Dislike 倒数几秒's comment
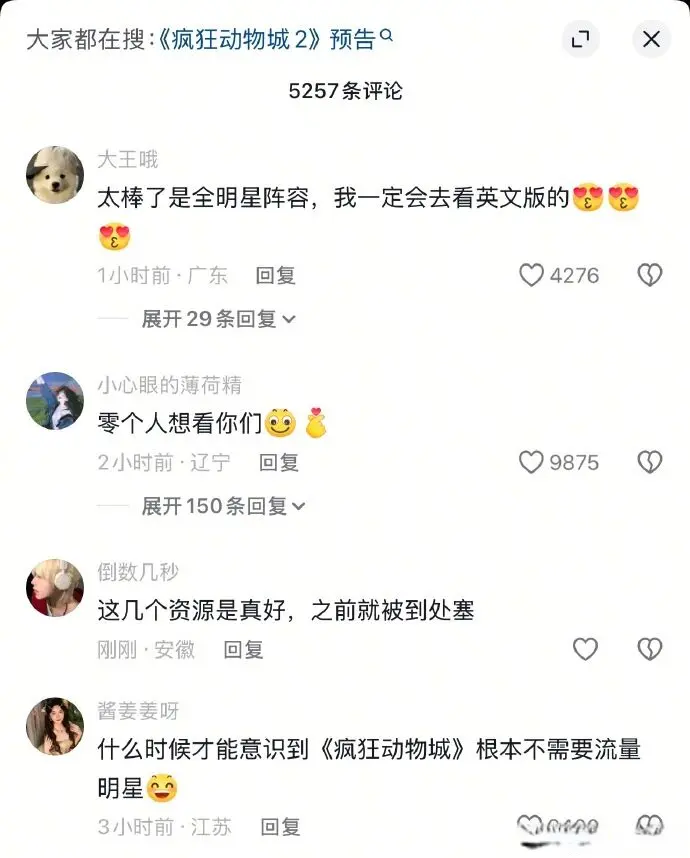Image resolution: width=690 pixels, height=858 pixels. pyautogui.click(x=650, y=650)
